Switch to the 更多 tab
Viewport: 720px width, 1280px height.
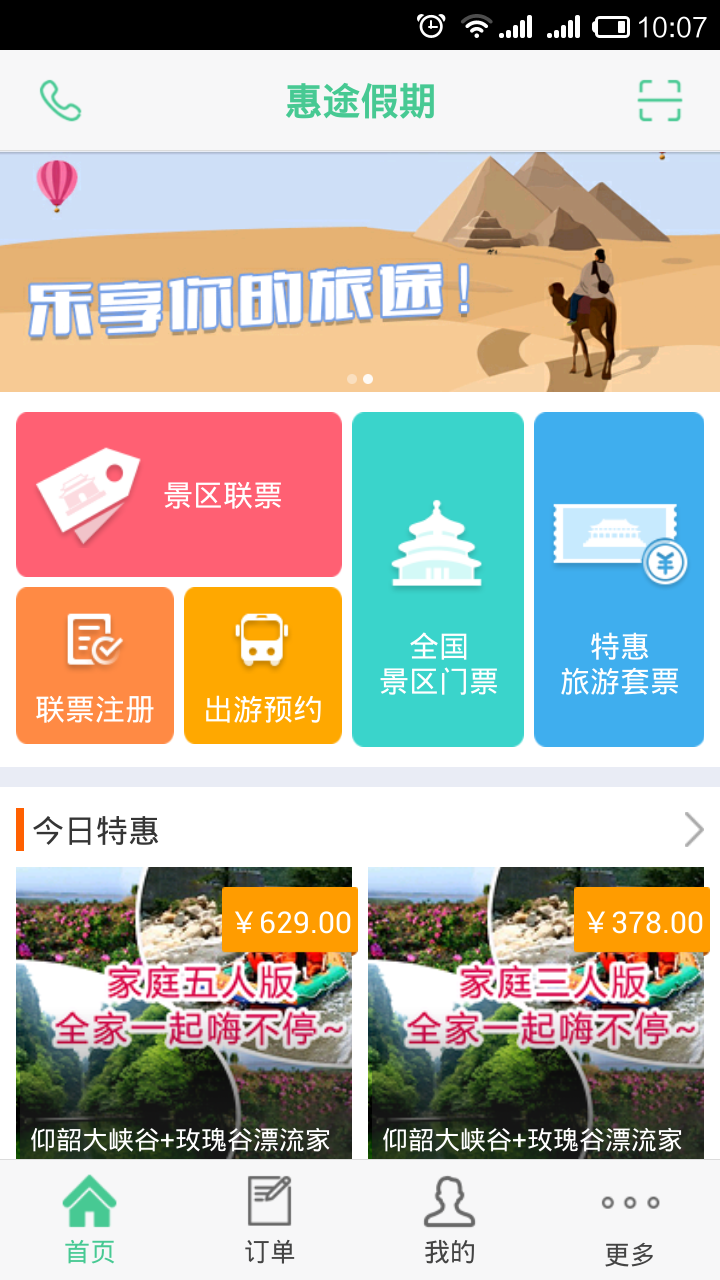630,1220
